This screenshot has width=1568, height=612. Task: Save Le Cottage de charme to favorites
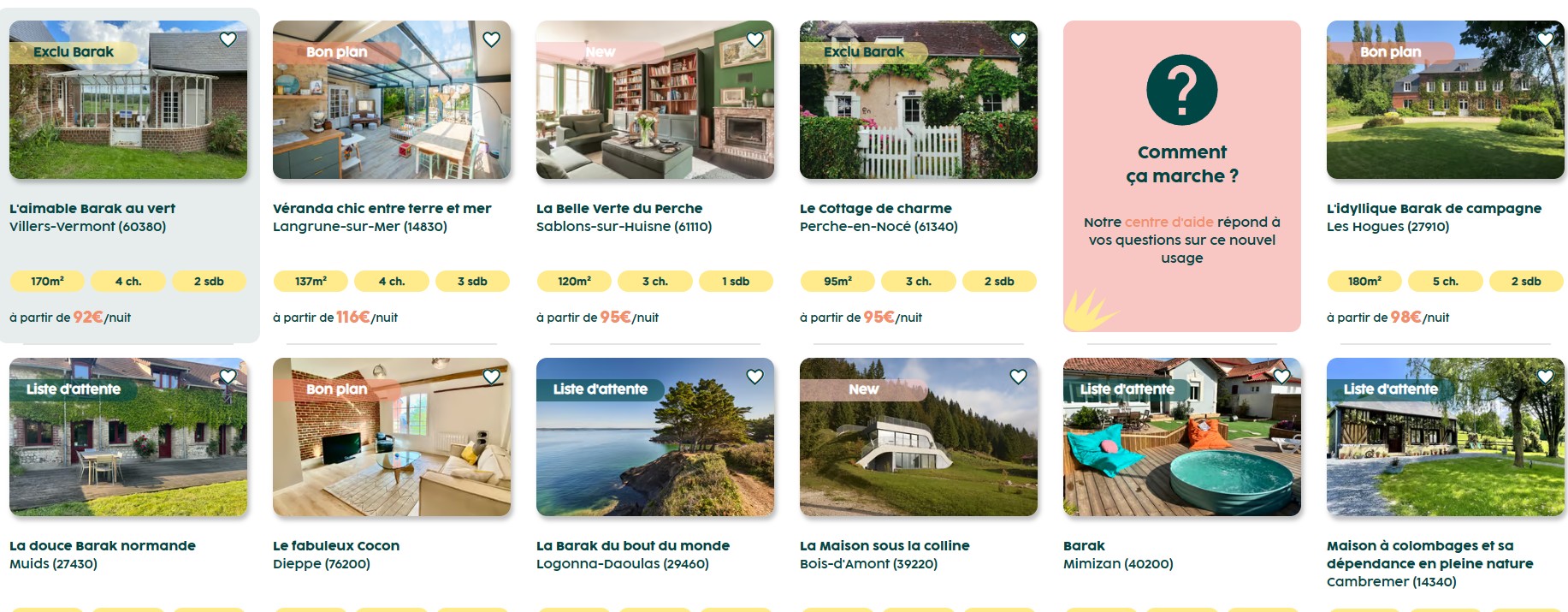click(x=1018, y=39)
